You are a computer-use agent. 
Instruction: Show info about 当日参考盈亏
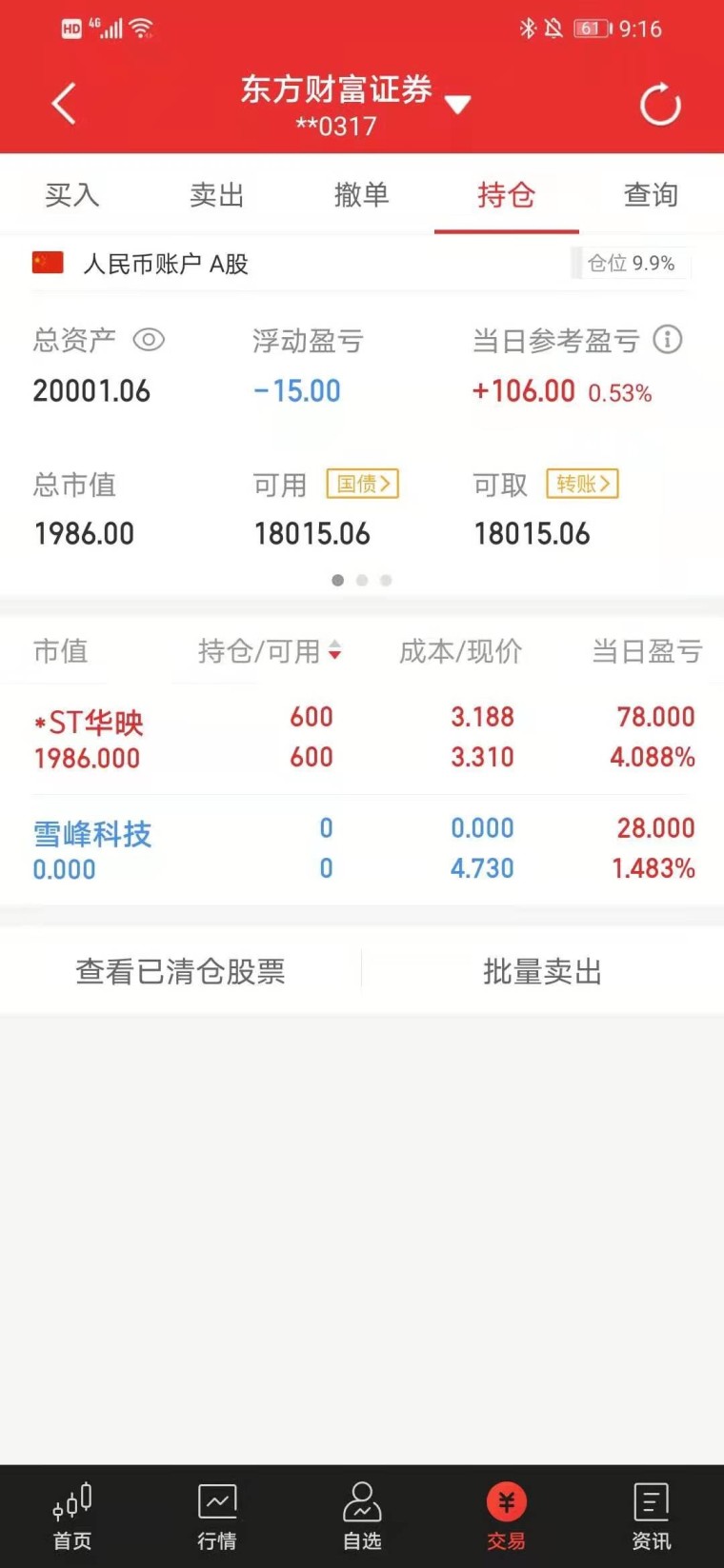pyautogui.click(x=668, y=339)
